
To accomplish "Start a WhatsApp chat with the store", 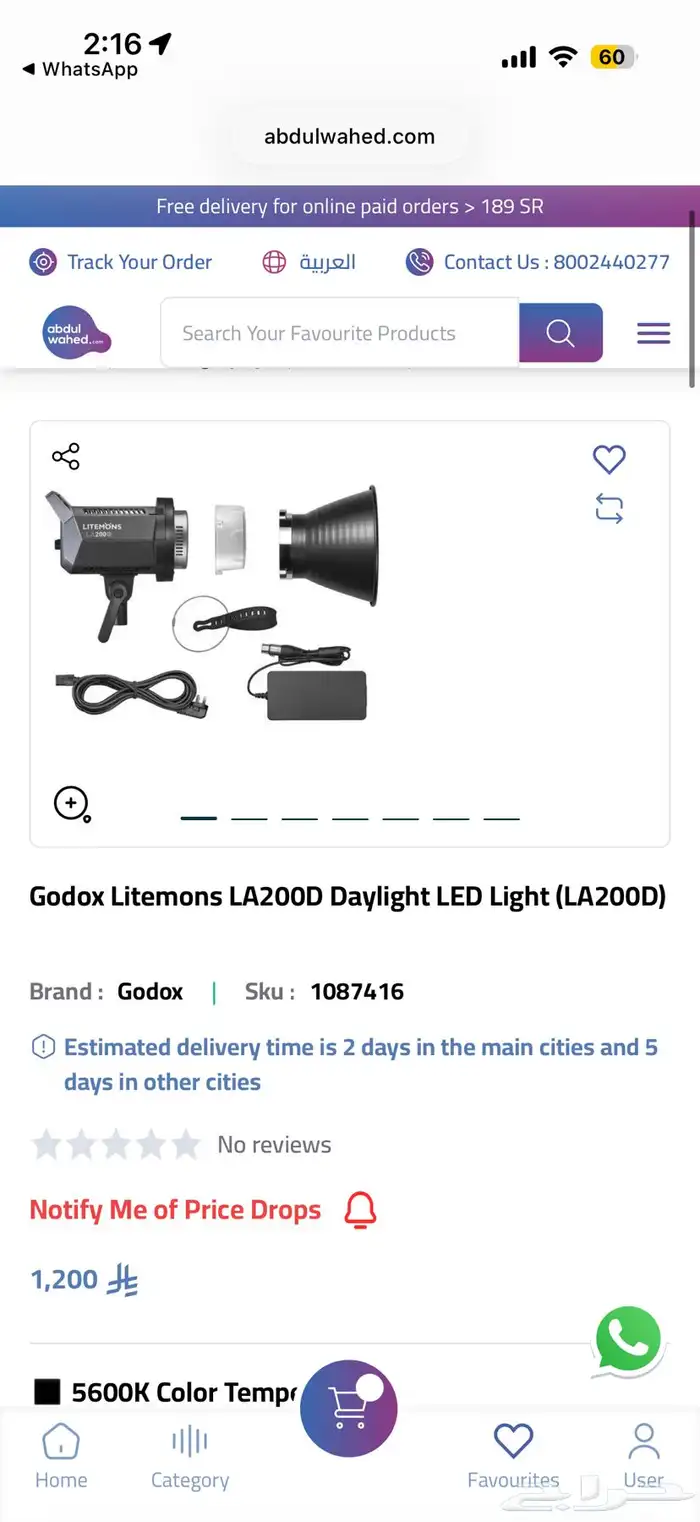I will point(628,1339).
